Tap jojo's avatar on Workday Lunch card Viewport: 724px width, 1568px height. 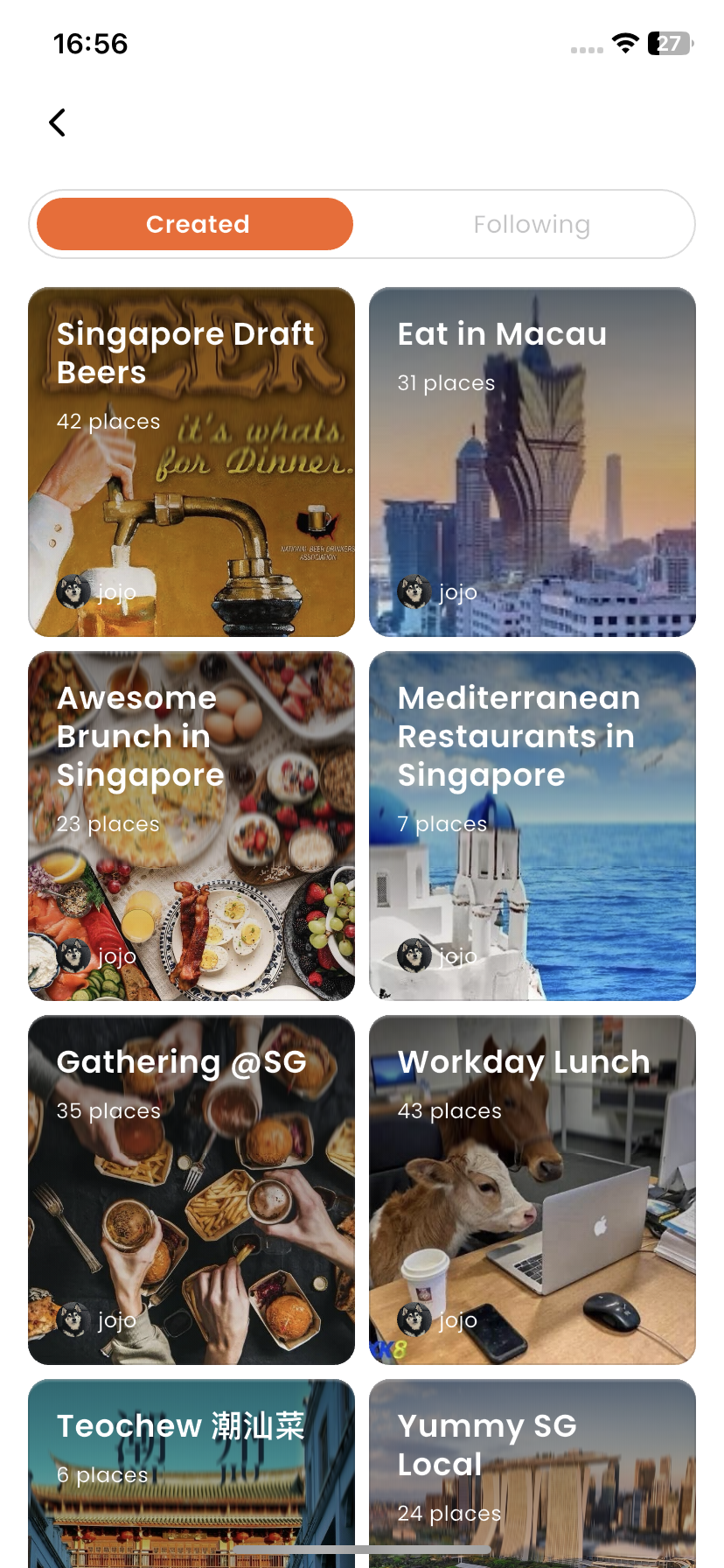coord(412,1319)
